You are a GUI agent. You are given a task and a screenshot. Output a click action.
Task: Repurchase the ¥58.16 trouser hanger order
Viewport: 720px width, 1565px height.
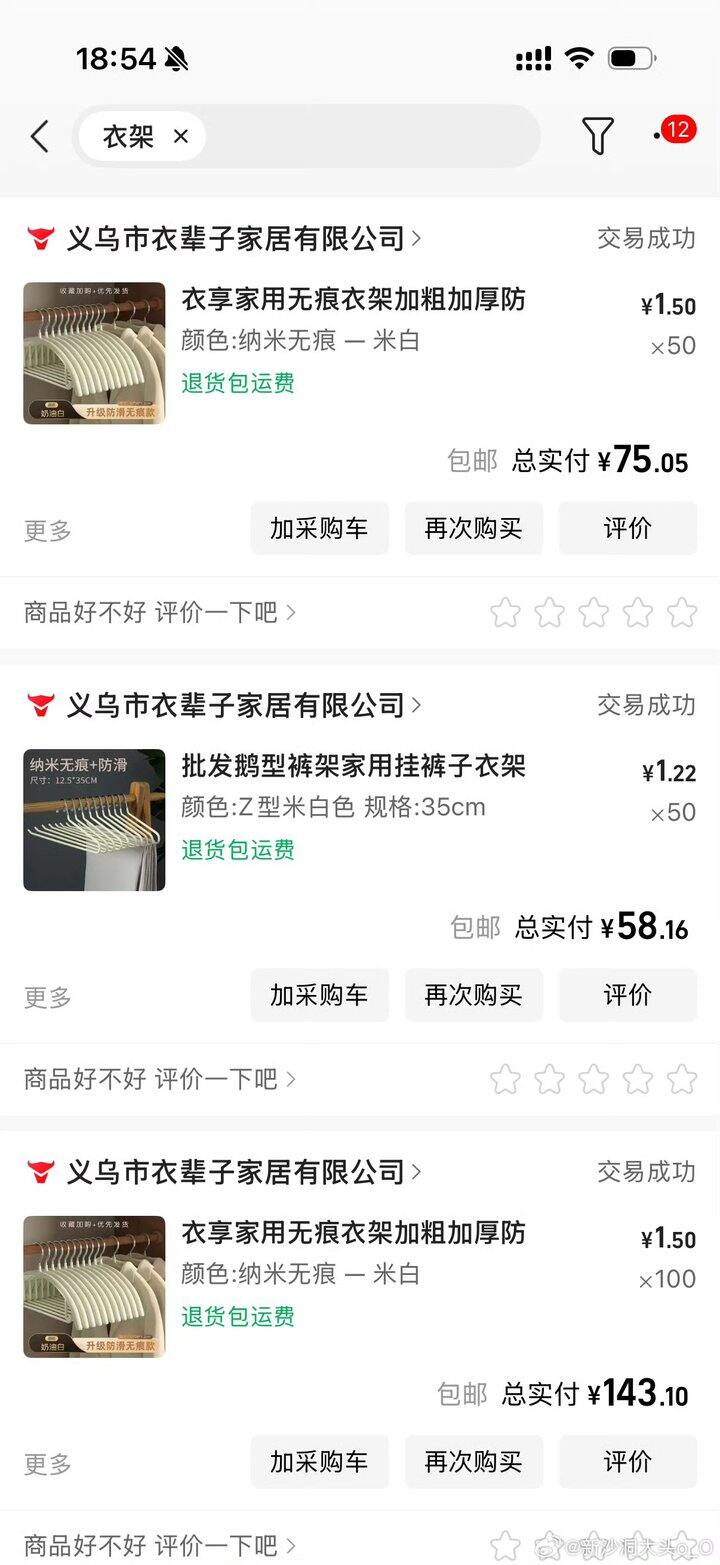coord(473,995)
